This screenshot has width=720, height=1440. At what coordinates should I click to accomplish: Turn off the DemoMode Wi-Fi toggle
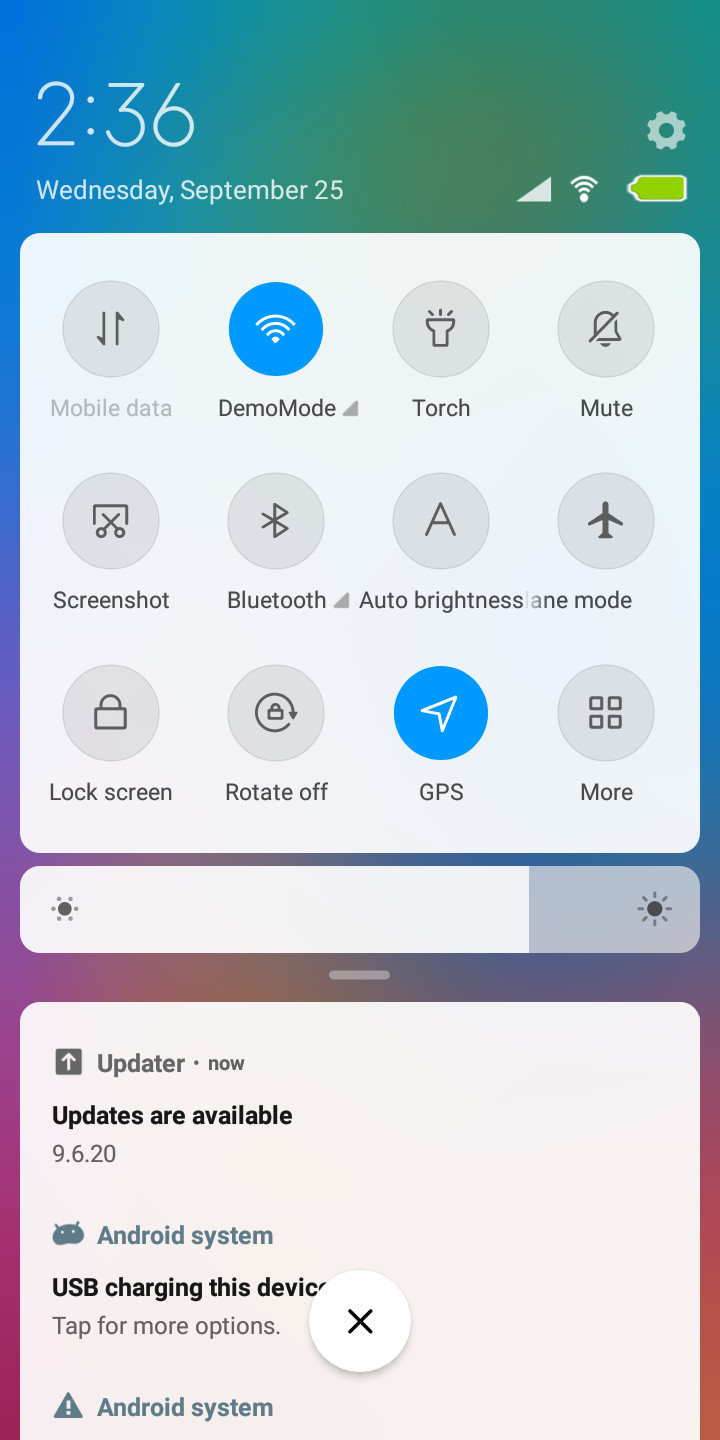coord(276,329)
